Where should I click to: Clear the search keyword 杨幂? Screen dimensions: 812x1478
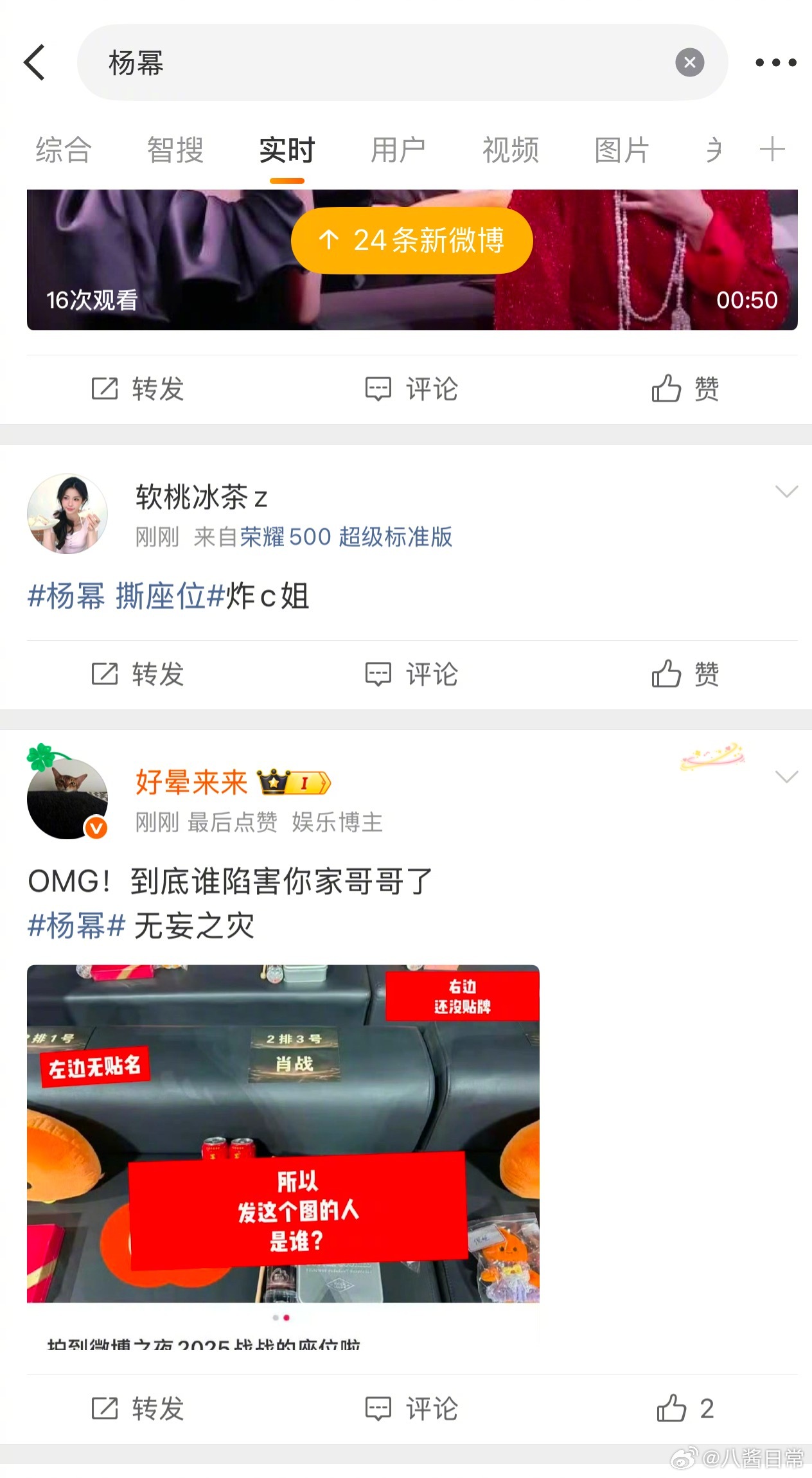click(x=689, y=62)
